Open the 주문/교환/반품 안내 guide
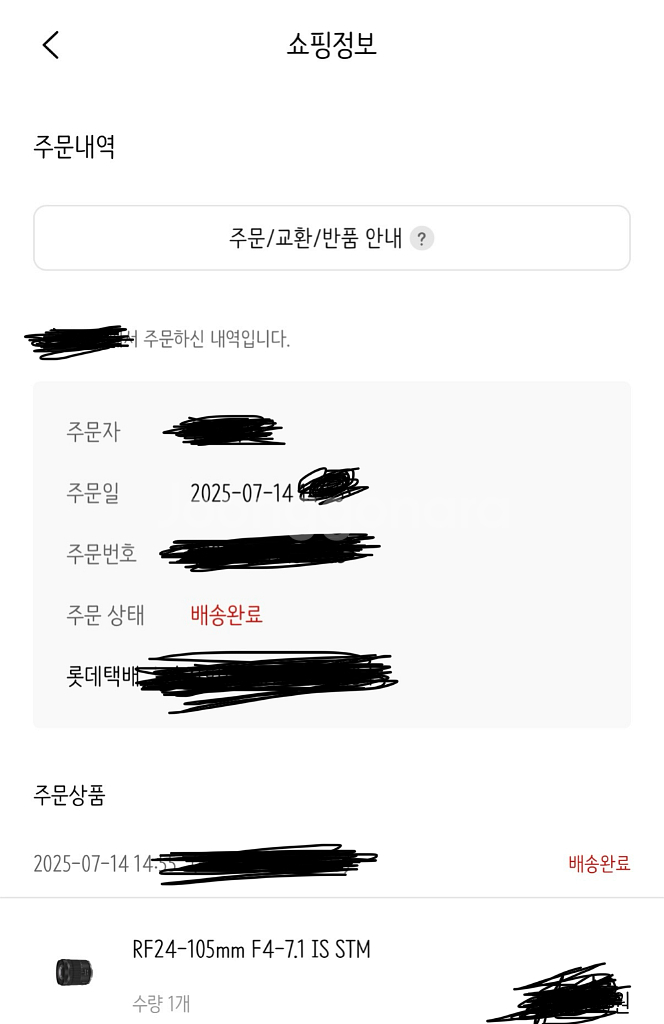 pyautogui.click(x=332, y=238)
